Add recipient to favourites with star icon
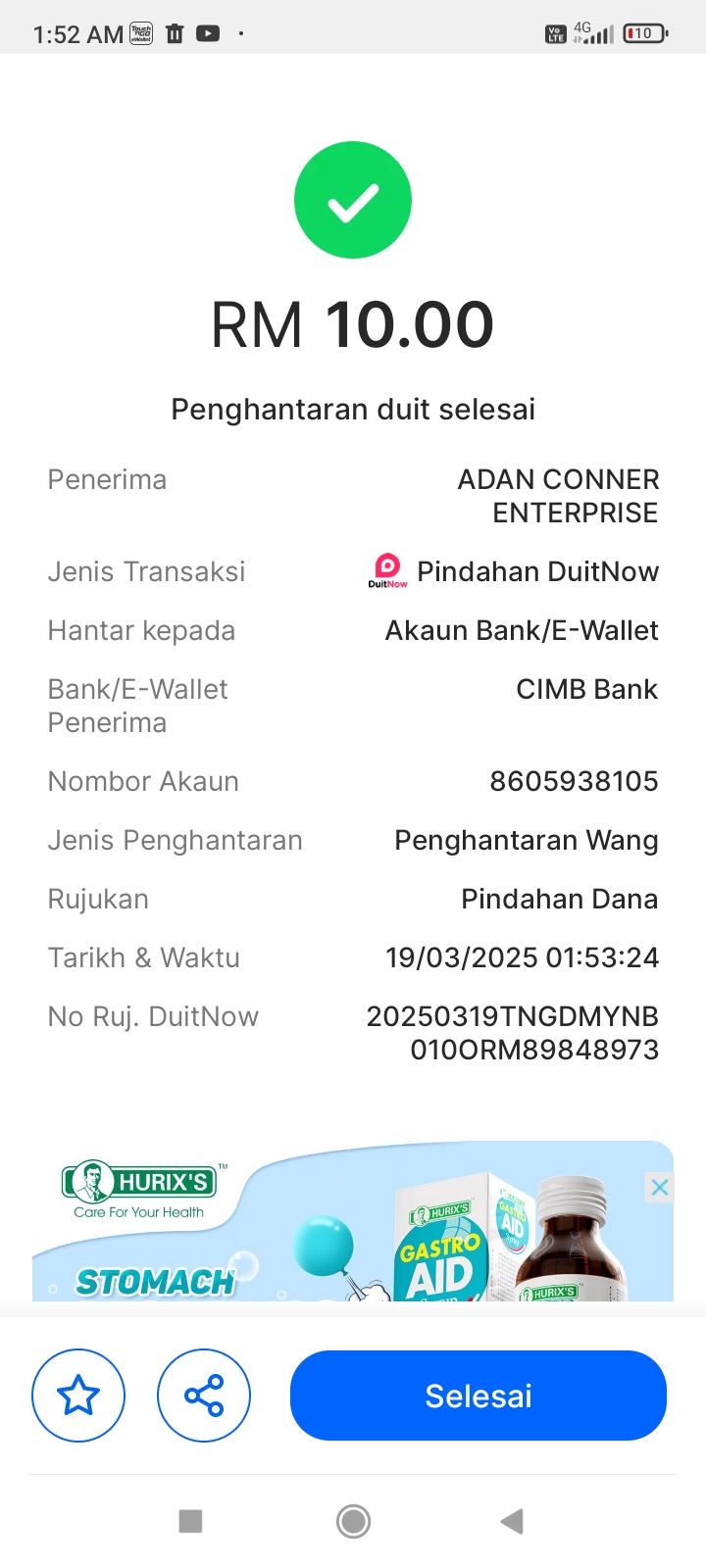Screen dimensions: 706x1568 (x=78, y=1396)
